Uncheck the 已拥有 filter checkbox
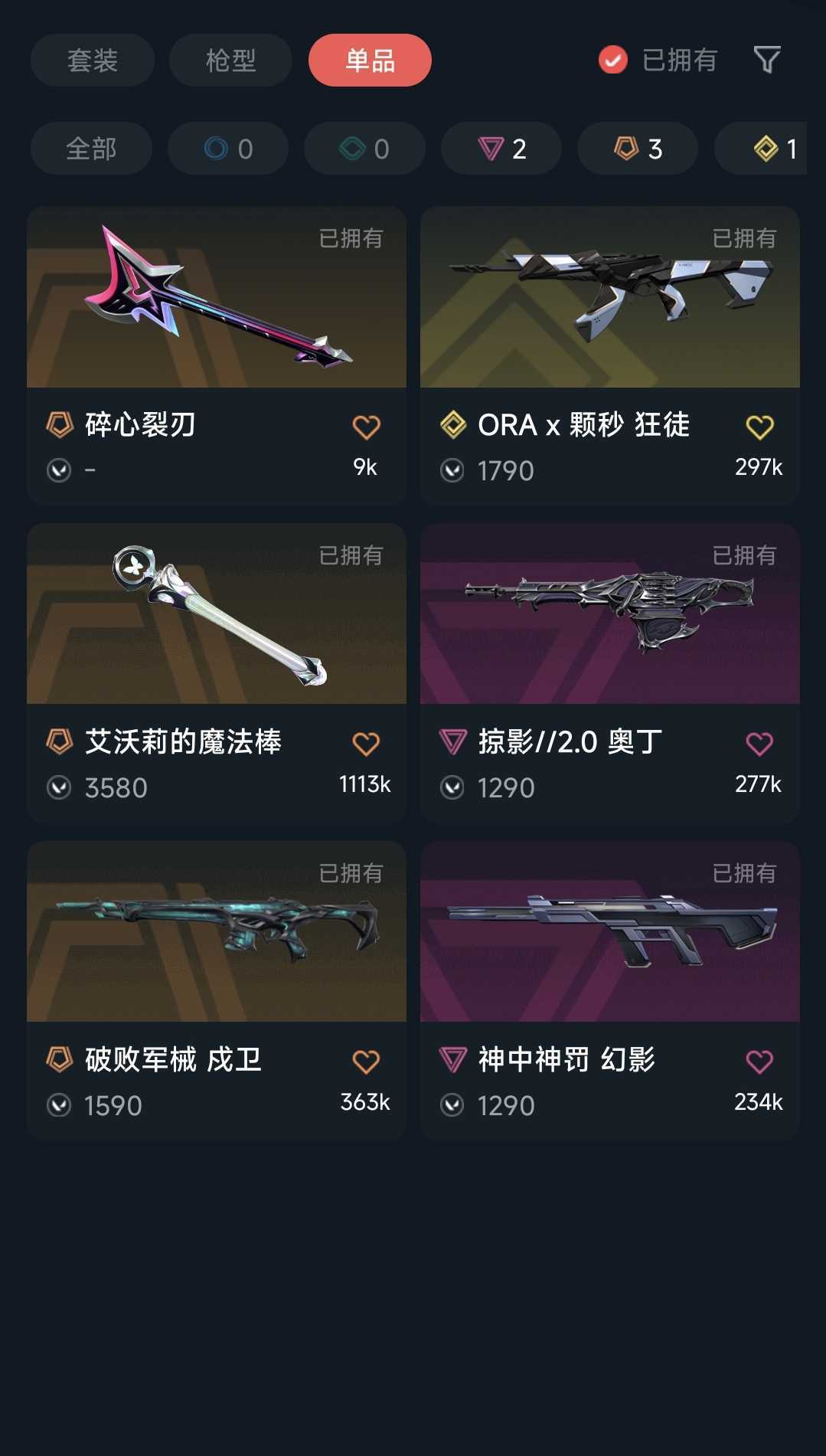The image size is (826, 1456). (x=613, y=60)
